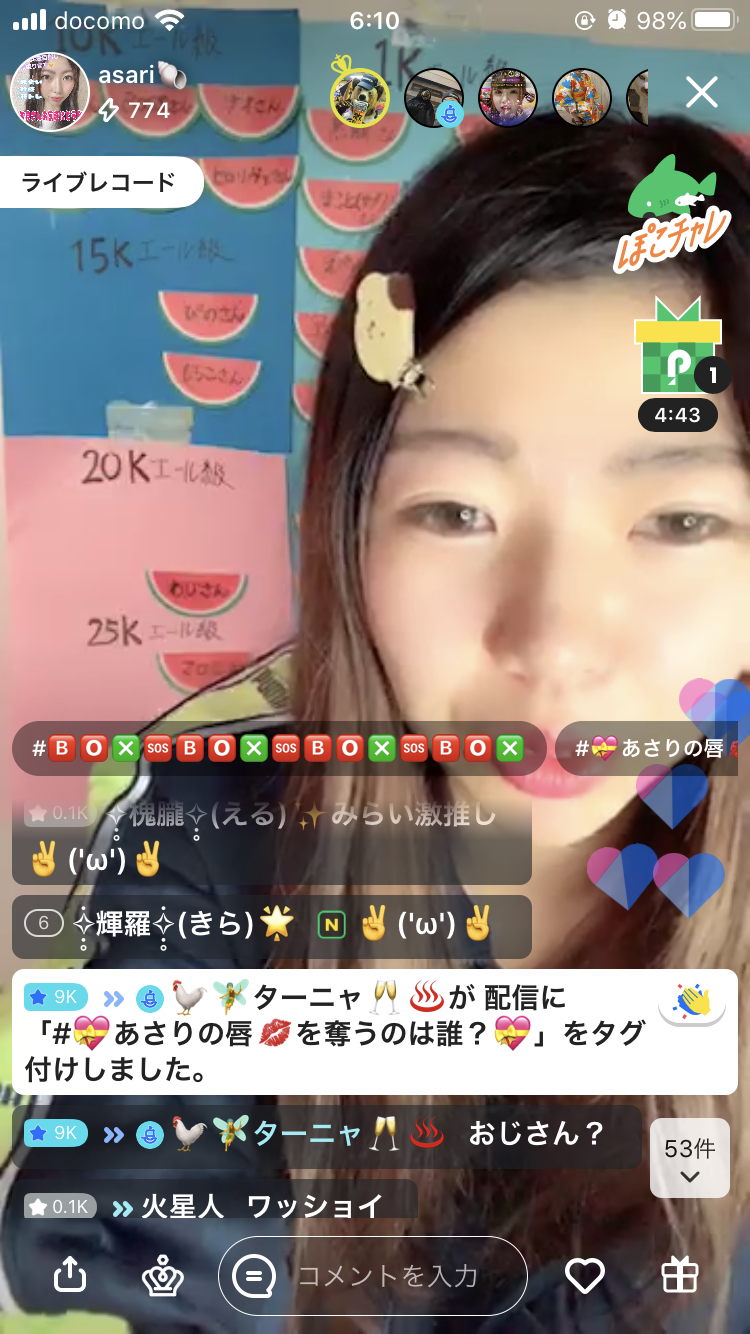
Task: Open the gift box menu
Action: [x=680, y=1274]
